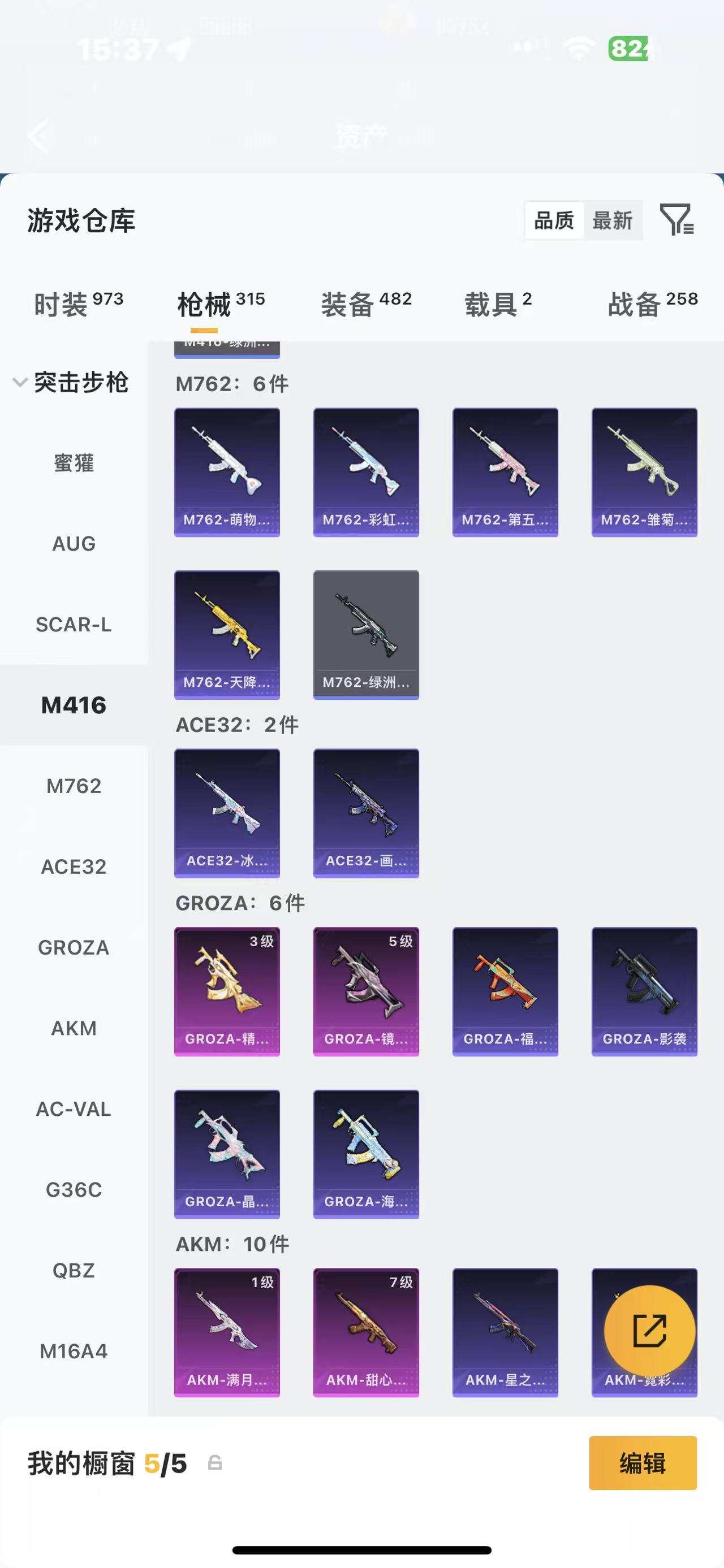Go back using the top-left arrow
Screen dimensions: 724x1568
point(38,136)
